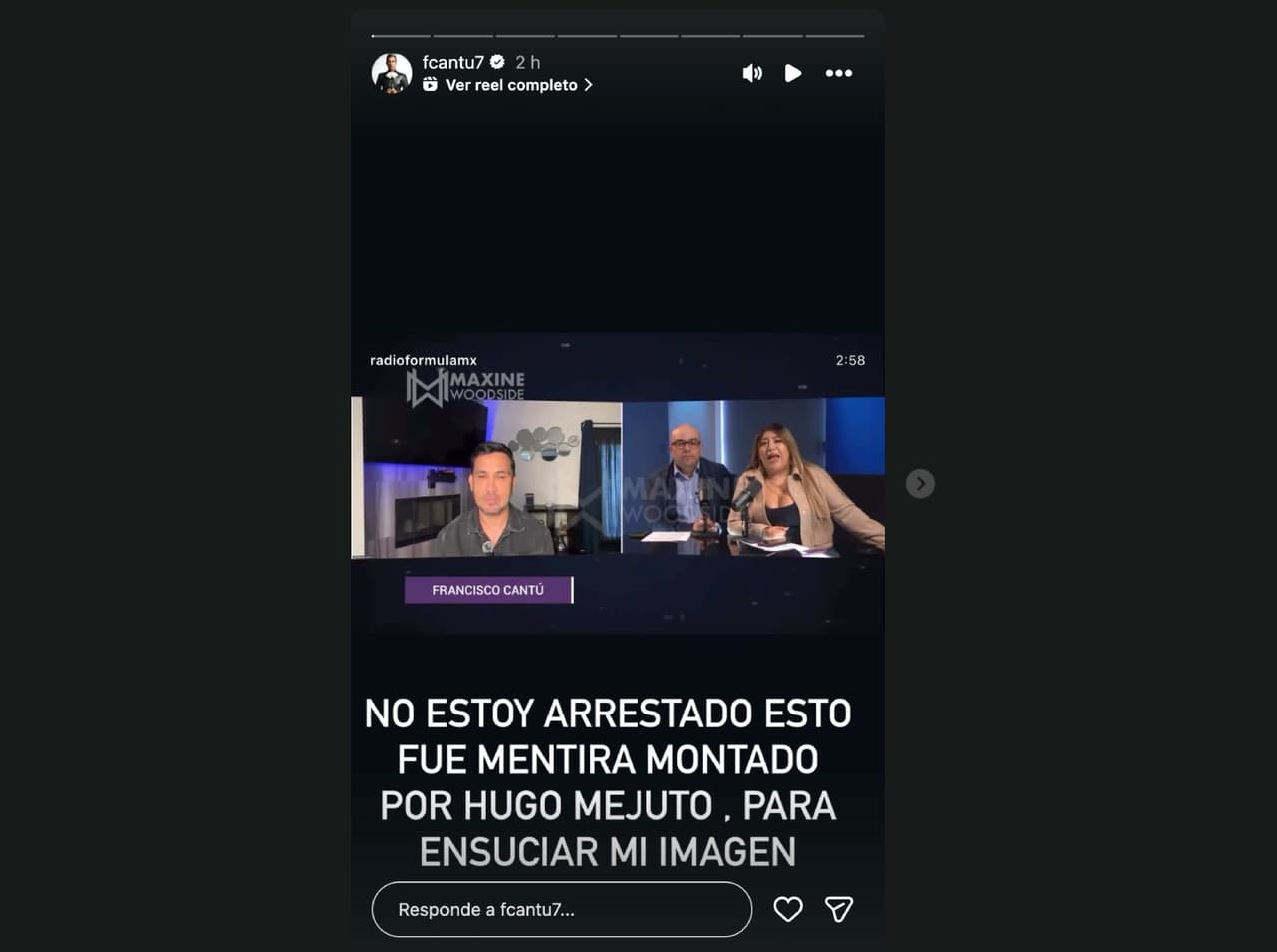The width and height of the screenshot is (1277, 952).
Task: Open fcantu7's profile picture
Action: [392, 73]
